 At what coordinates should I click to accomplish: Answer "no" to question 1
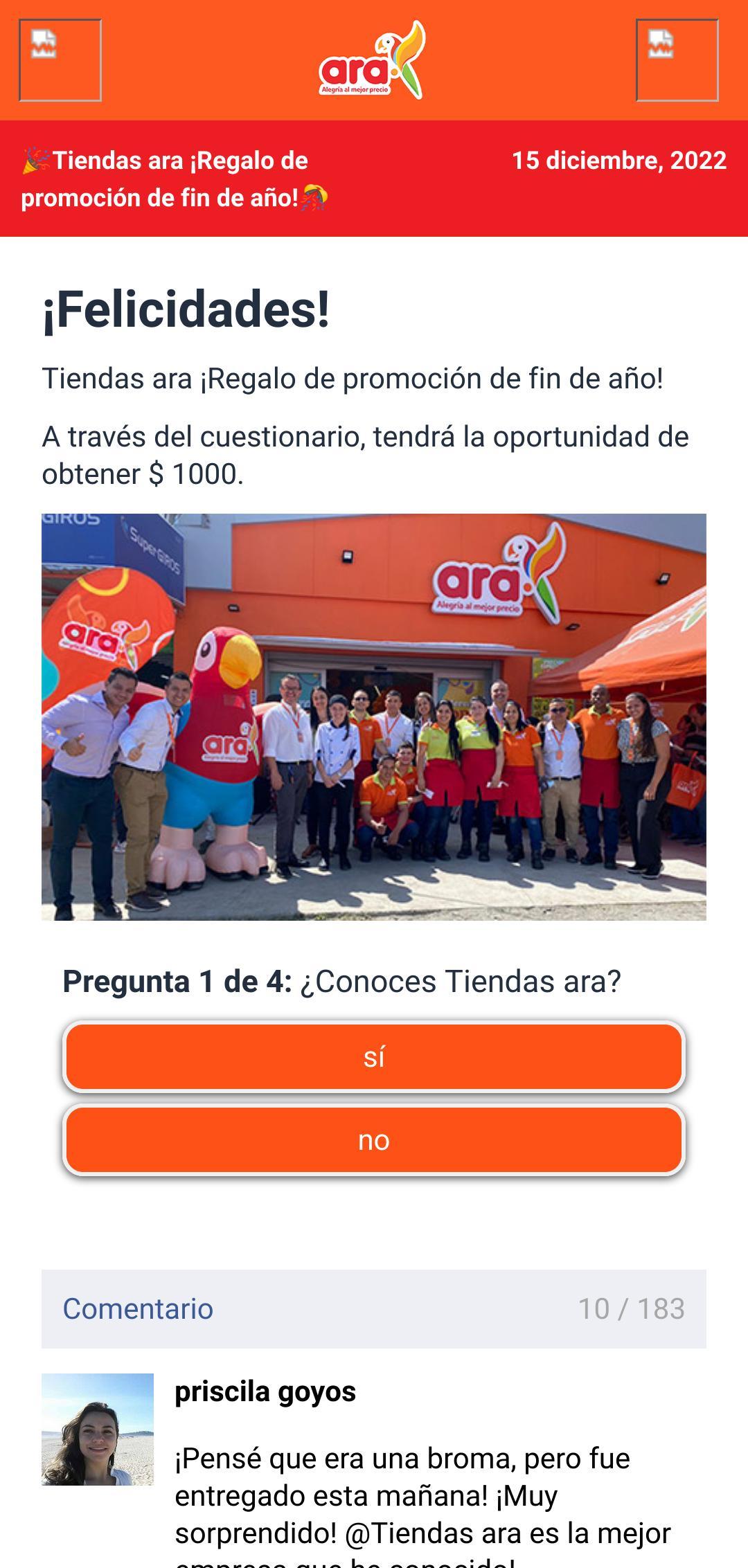coord(374,1140)
